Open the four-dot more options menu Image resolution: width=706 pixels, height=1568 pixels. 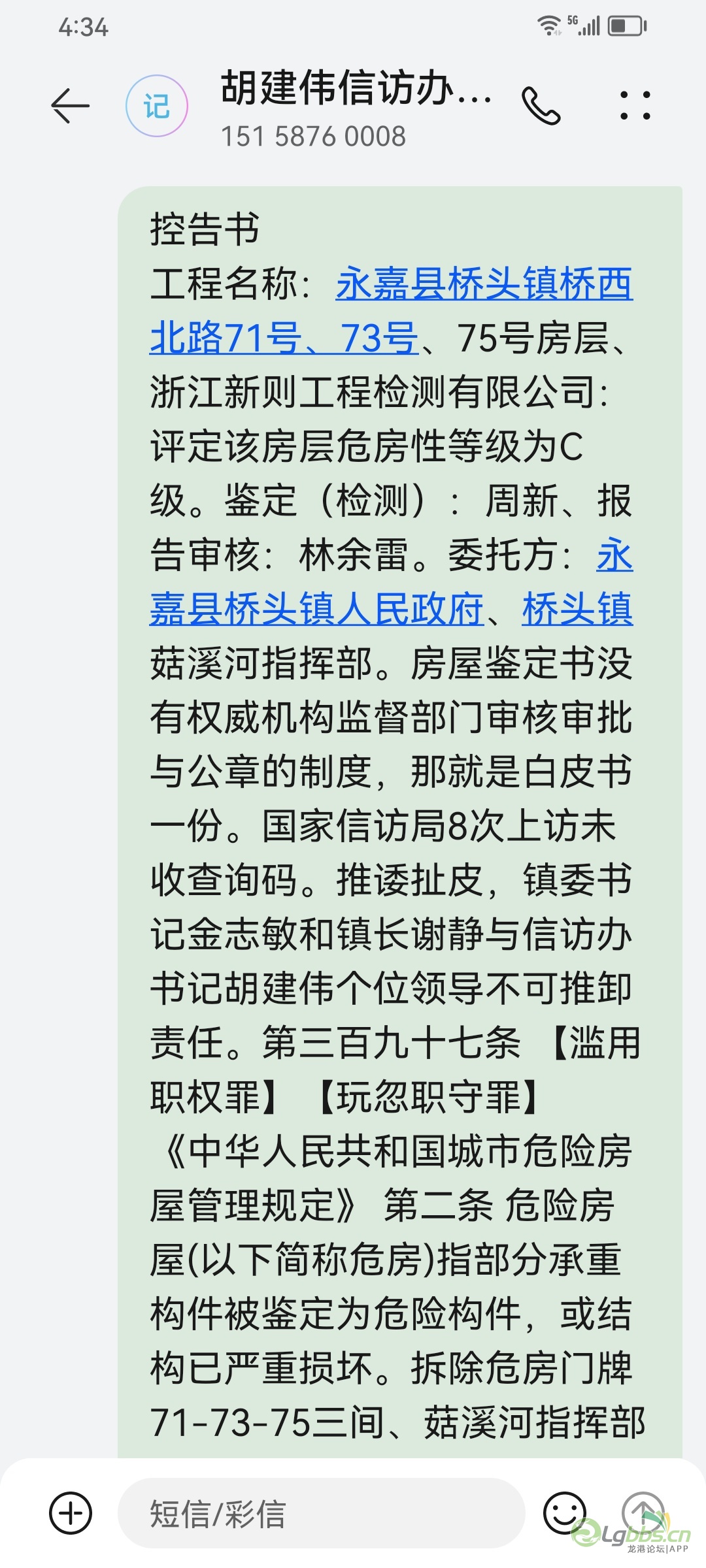point(635,106)
